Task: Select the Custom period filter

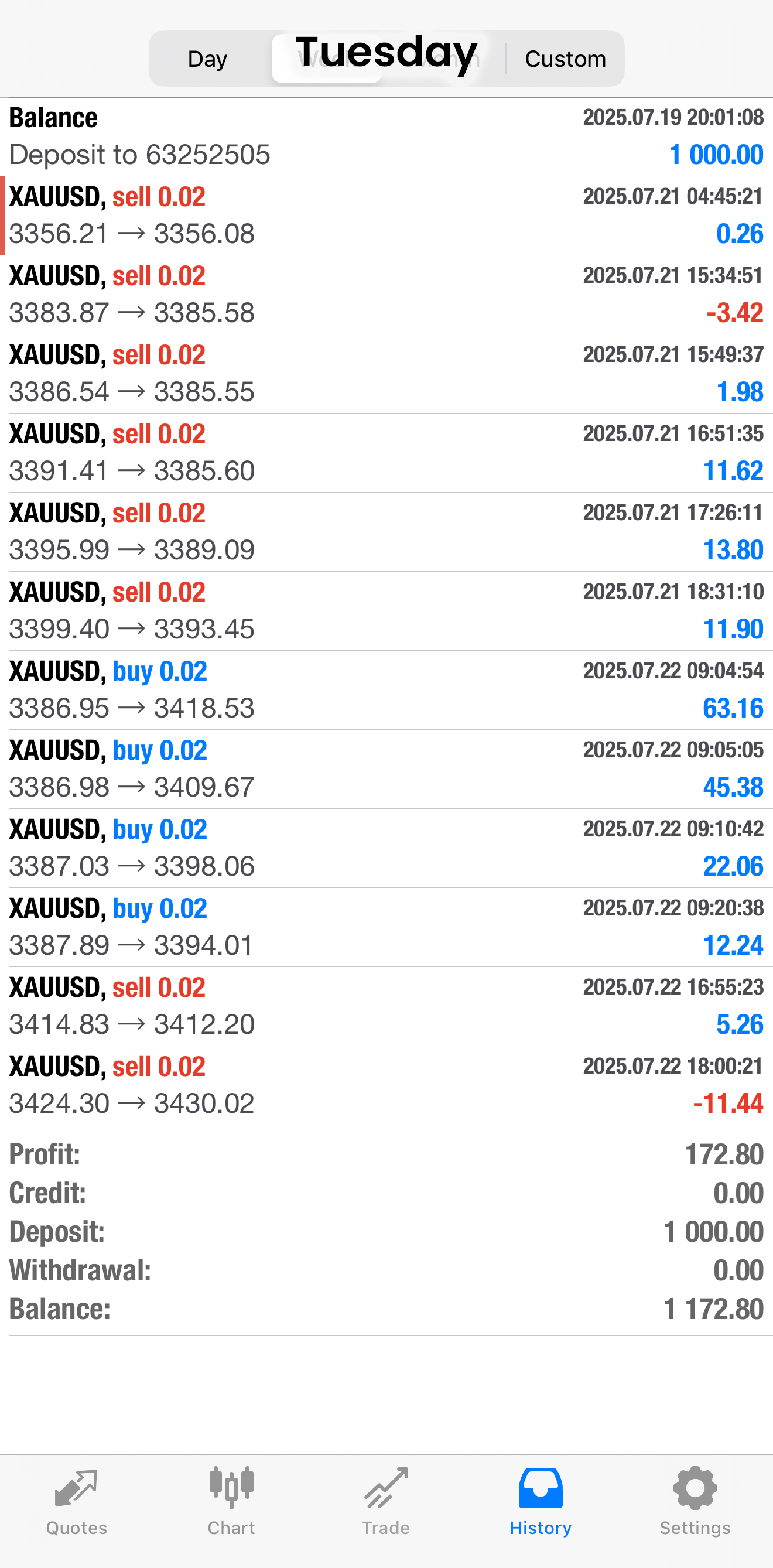Action: (x=565, y=59)
